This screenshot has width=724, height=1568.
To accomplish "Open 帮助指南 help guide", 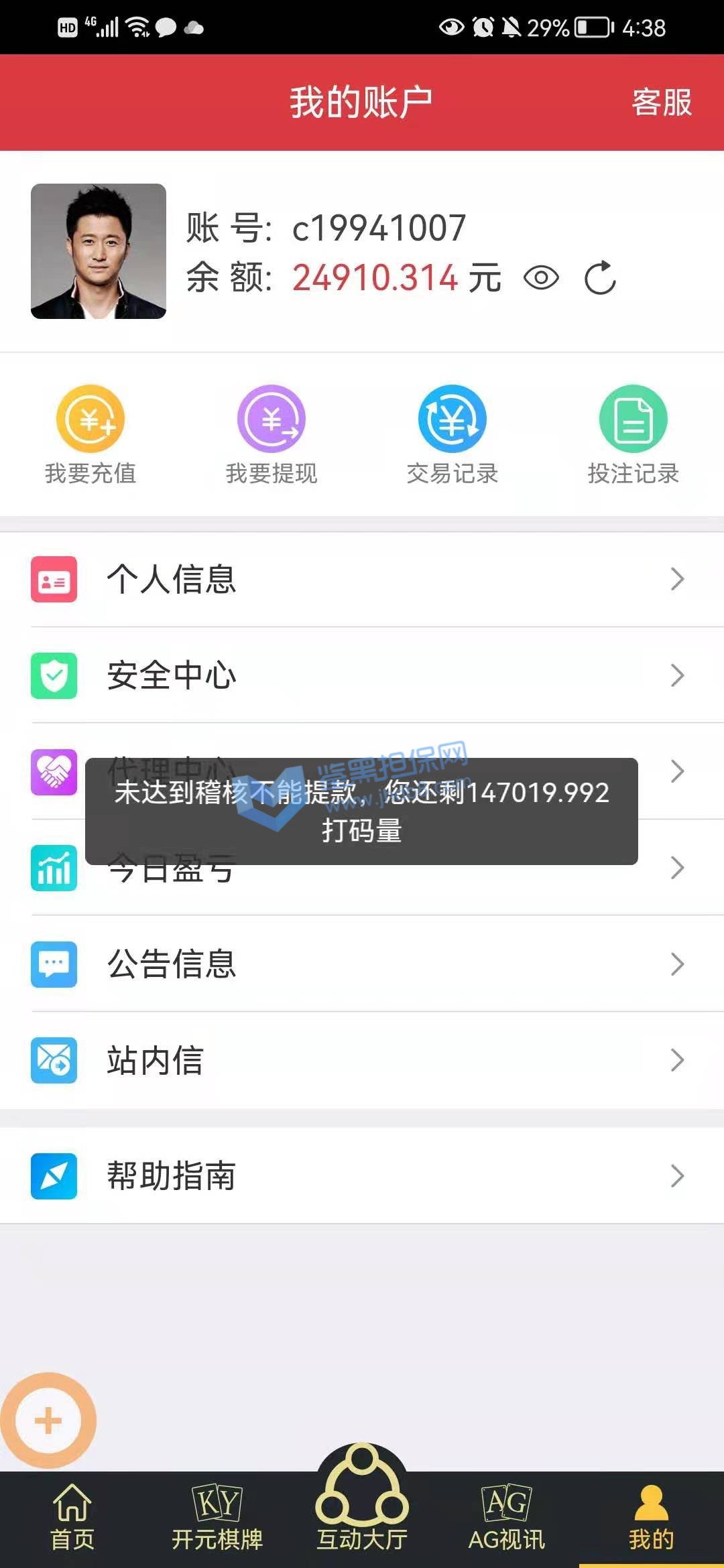I will coord(362,1175).
